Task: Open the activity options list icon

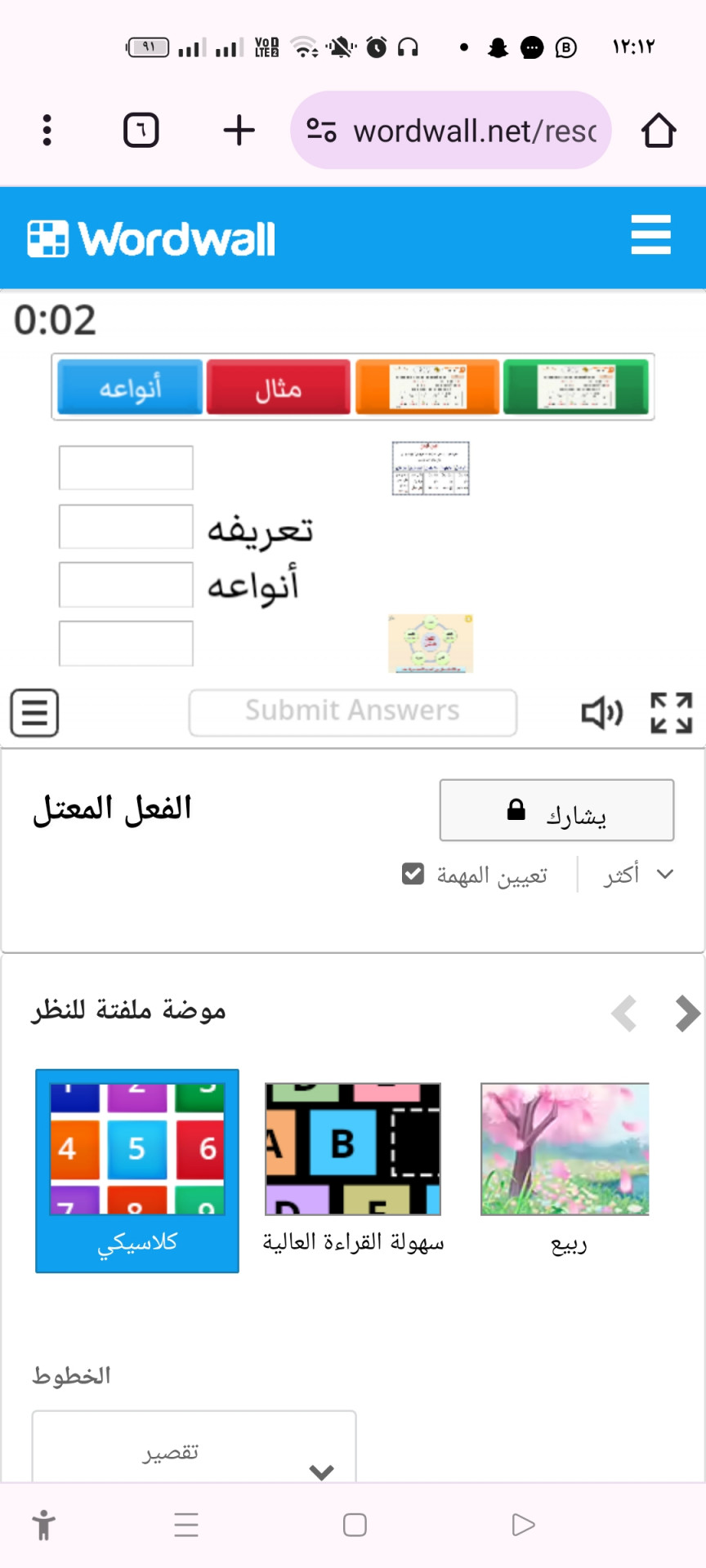Action: pos(34,713)
